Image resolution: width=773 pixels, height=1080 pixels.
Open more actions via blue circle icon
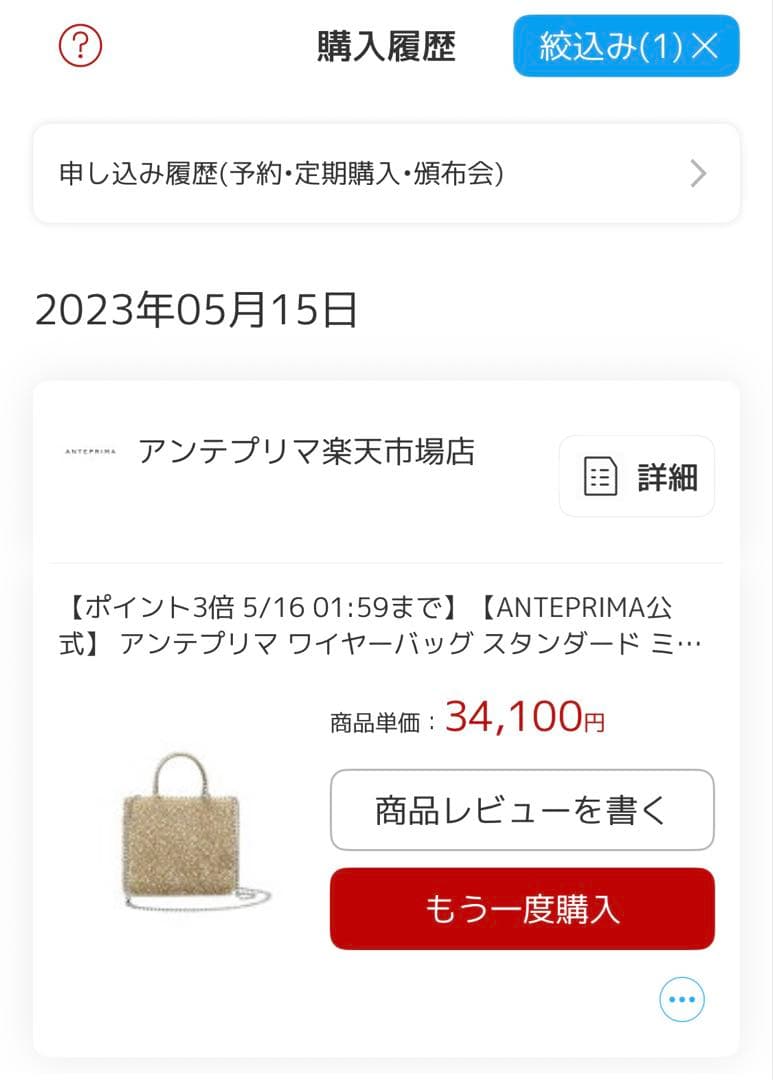point(681,998)
